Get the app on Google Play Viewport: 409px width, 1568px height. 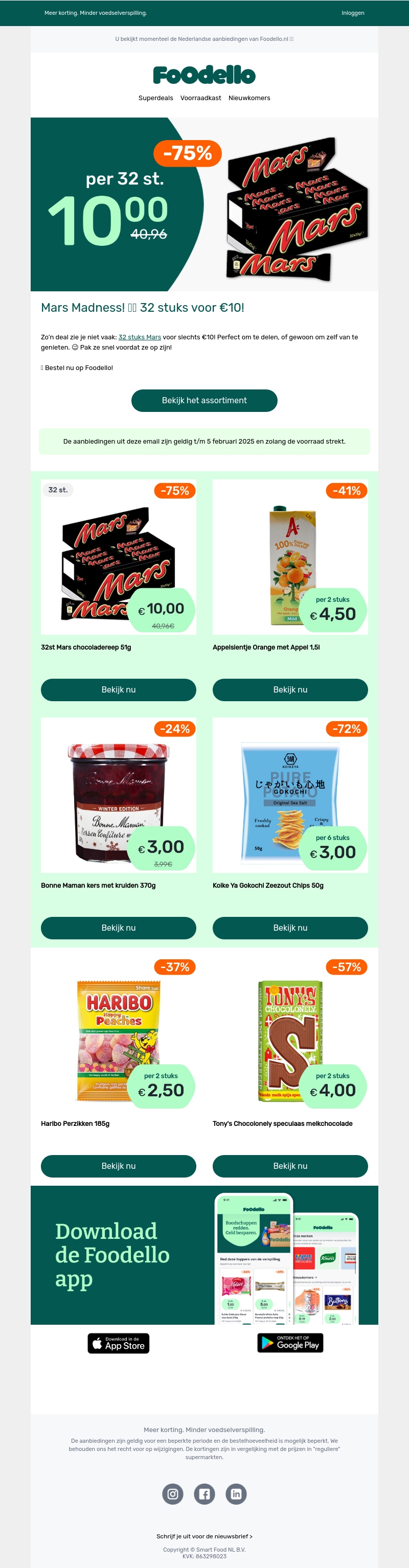tap(290, 1343)
